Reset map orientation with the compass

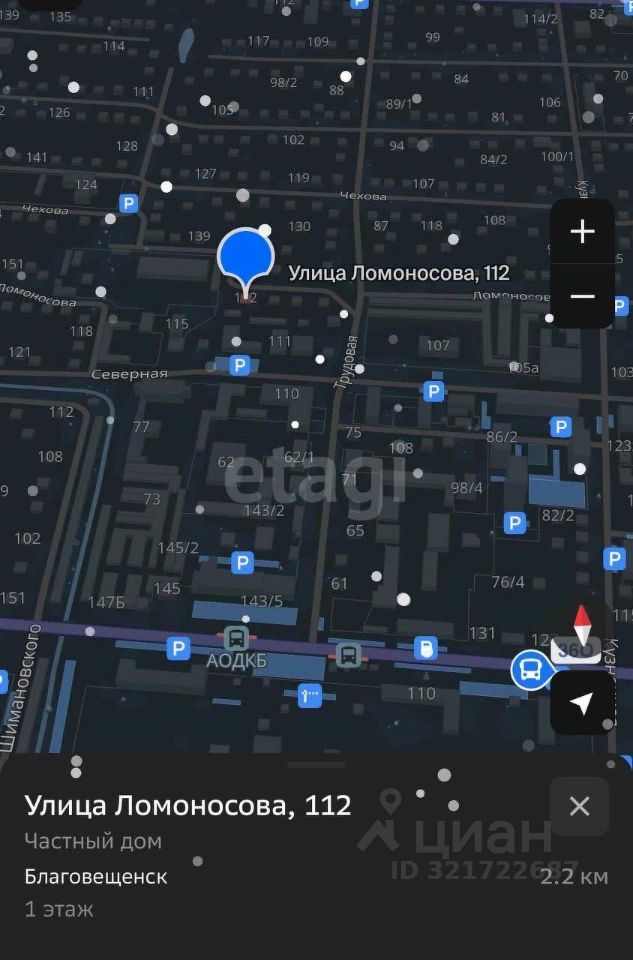coord(582,629)
